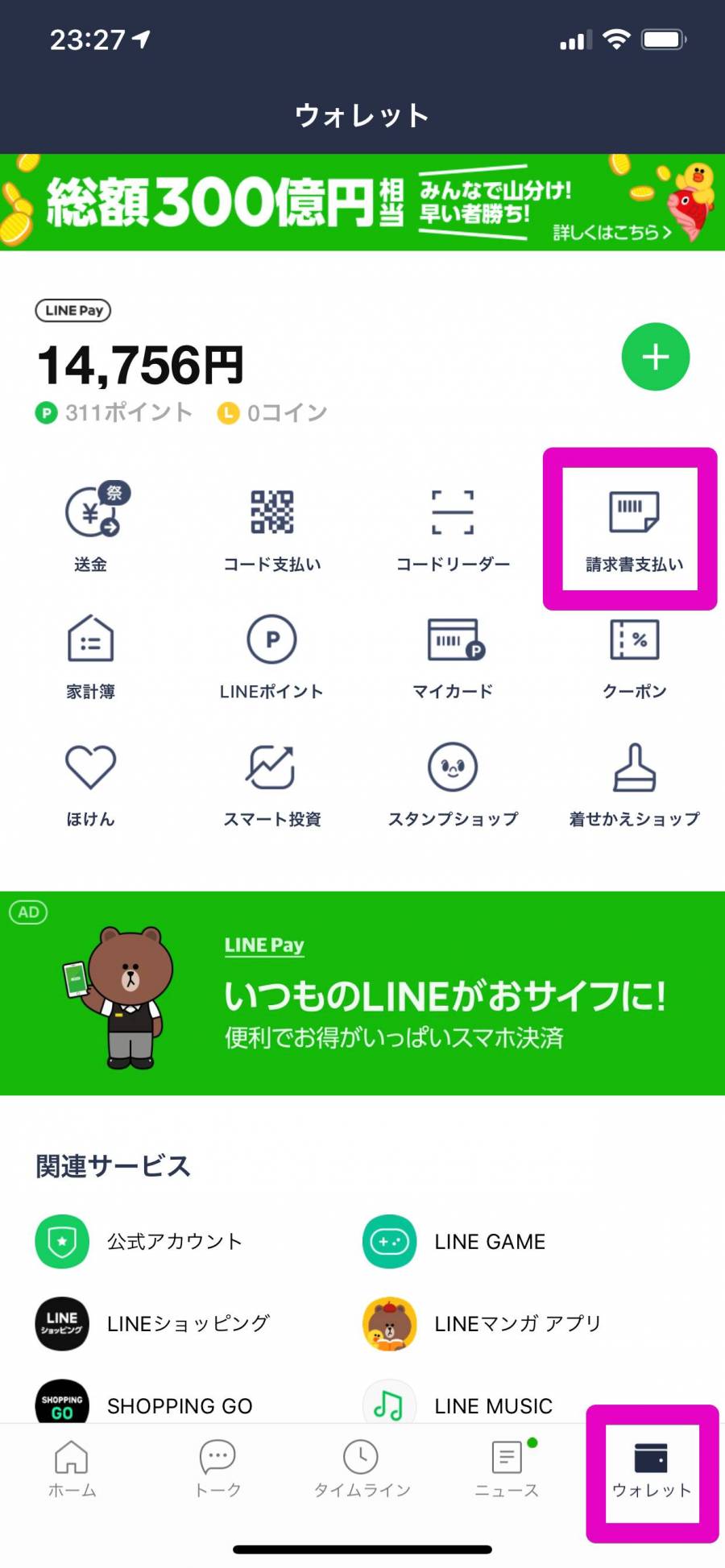725x1568 pixels.
Task: Open マイカード
Action: pyautogui.click(x=453, y=655)
